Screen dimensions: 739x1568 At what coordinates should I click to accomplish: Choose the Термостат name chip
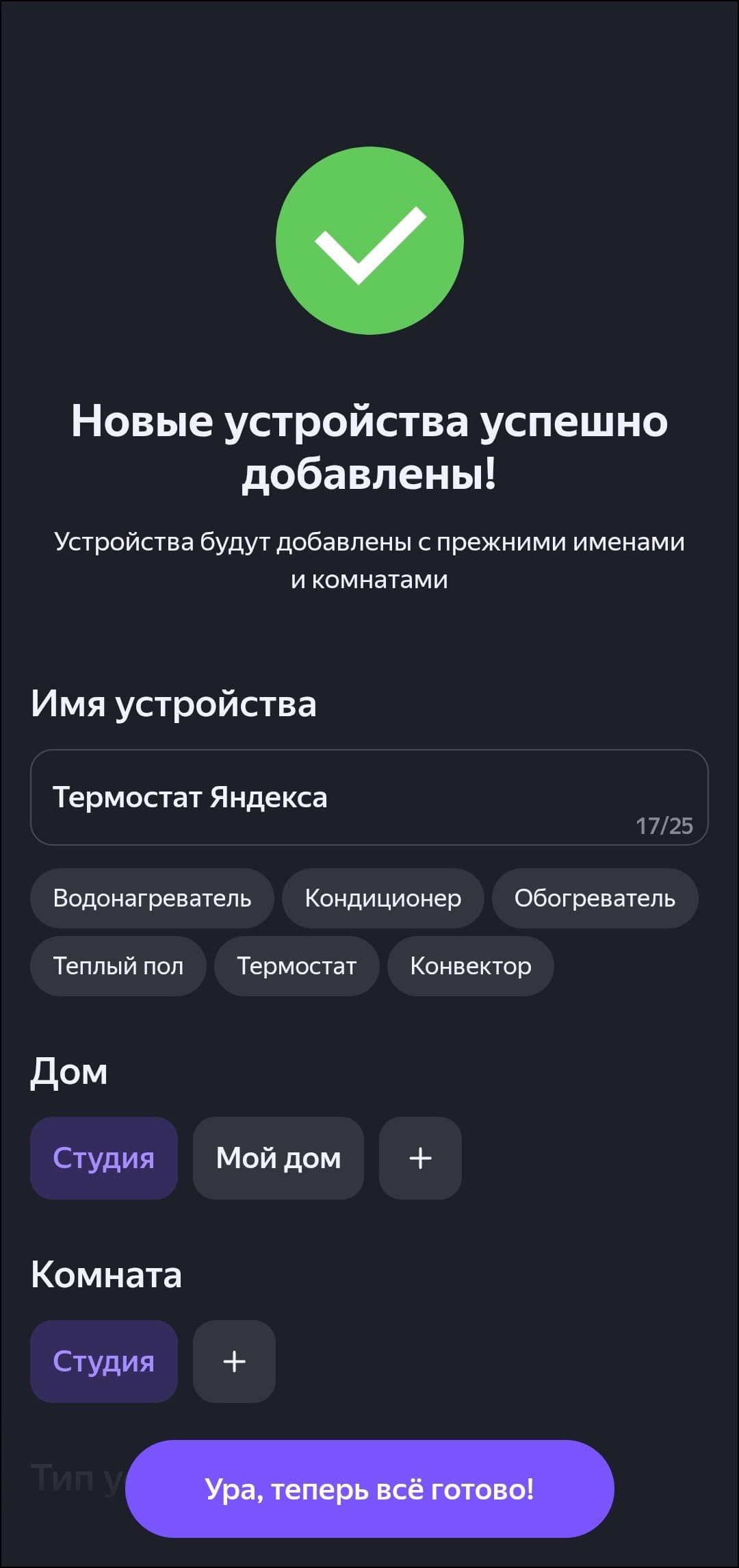296,965
